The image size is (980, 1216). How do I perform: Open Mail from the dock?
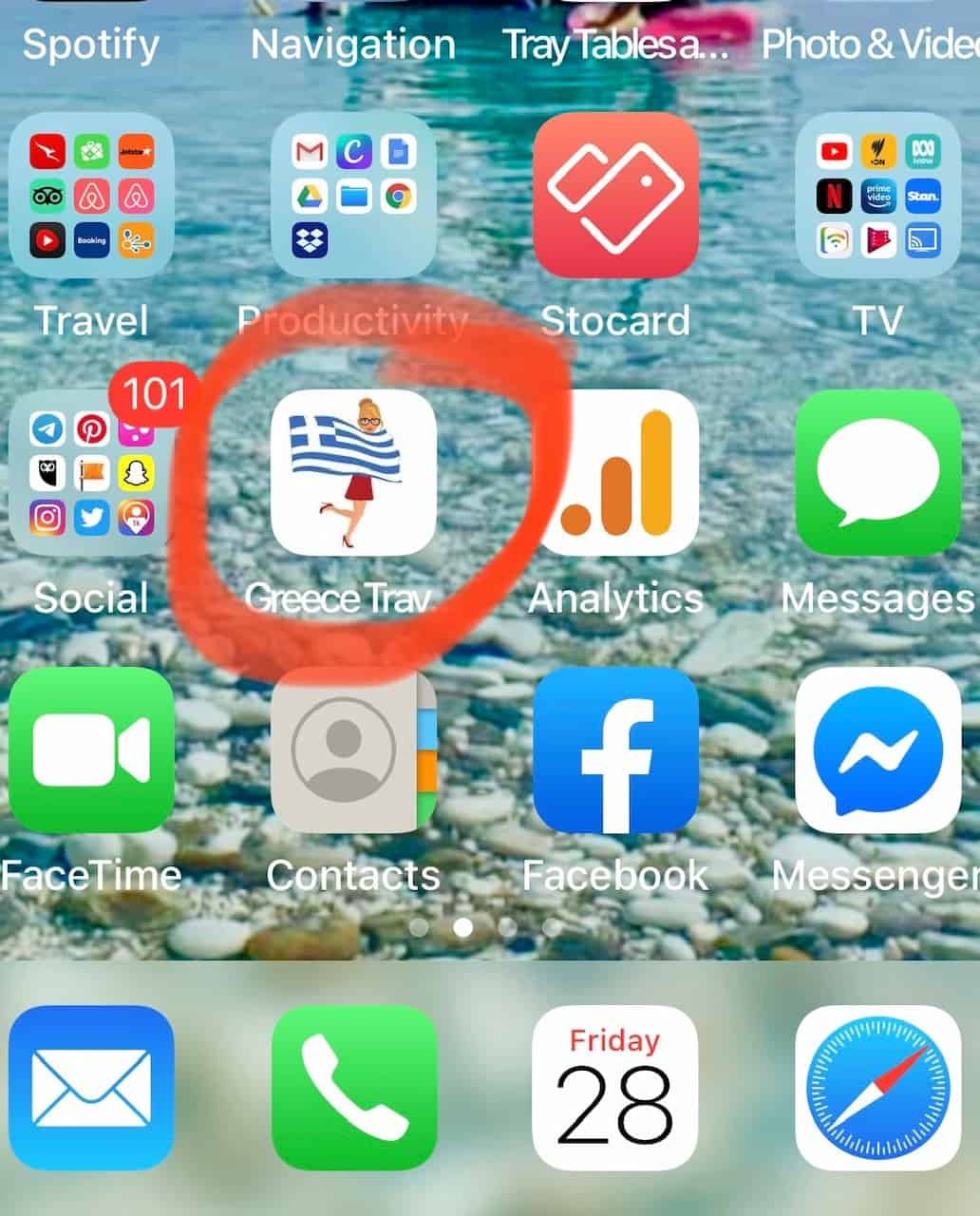tap(91, 1089)
